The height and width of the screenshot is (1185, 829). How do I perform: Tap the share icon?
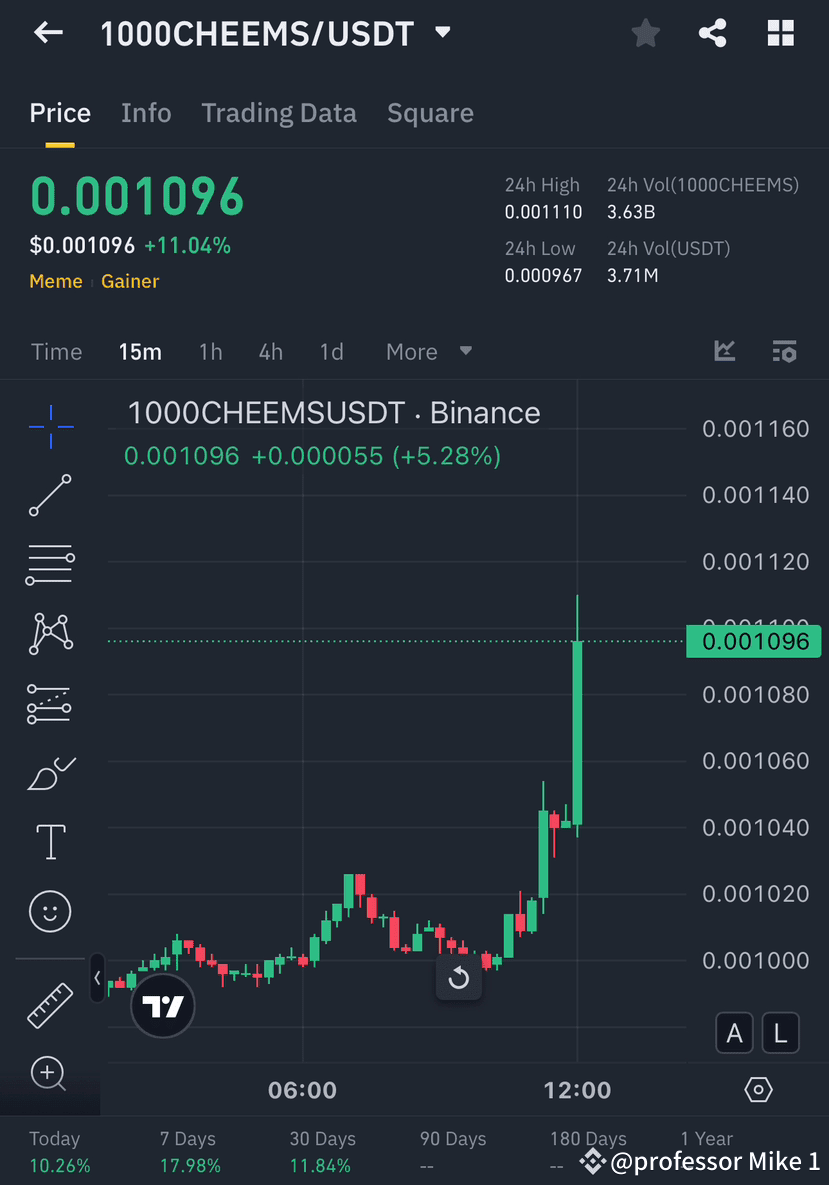point(712,32)
